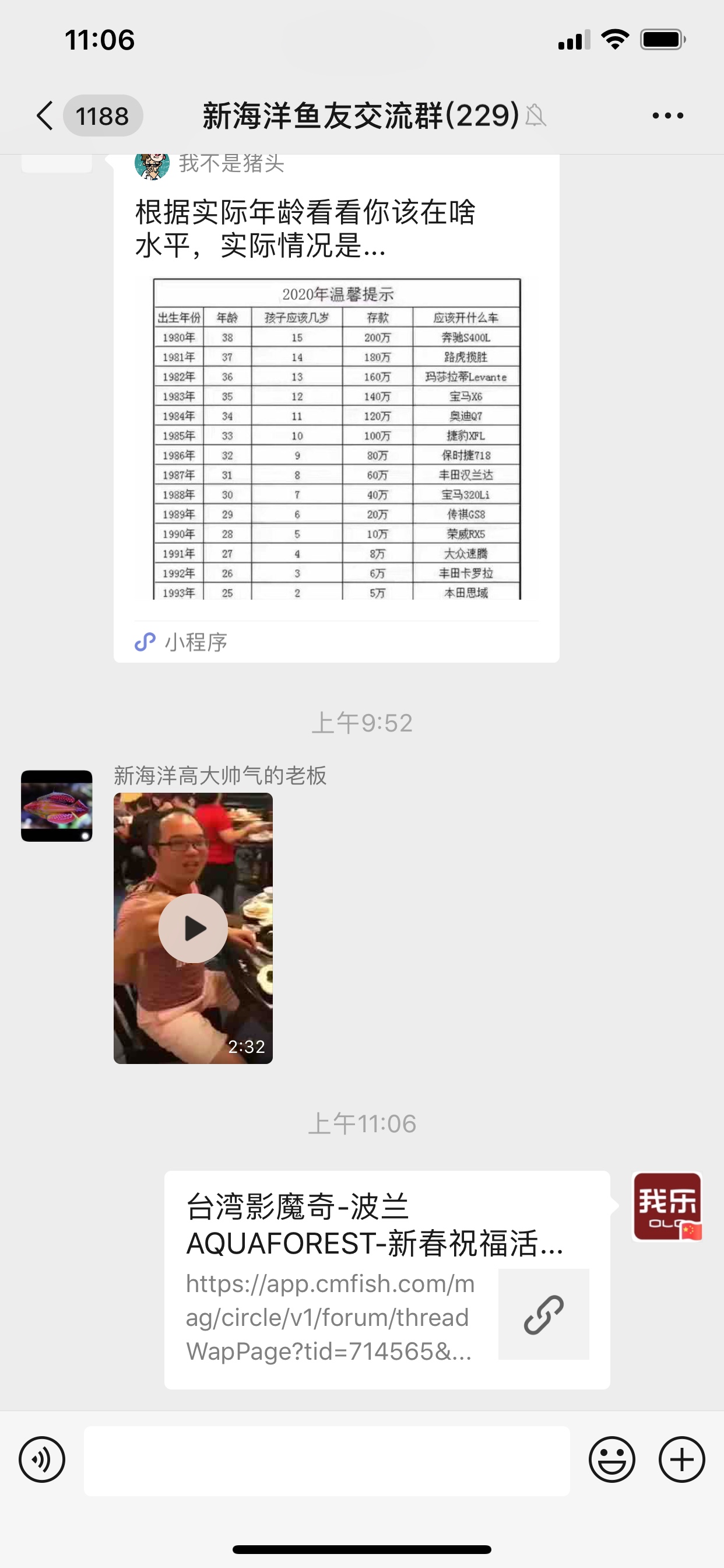Go back to the chat list
The height and width of the screenshot is (1568, 724).
pyautogui.click(x=45, y=116)
